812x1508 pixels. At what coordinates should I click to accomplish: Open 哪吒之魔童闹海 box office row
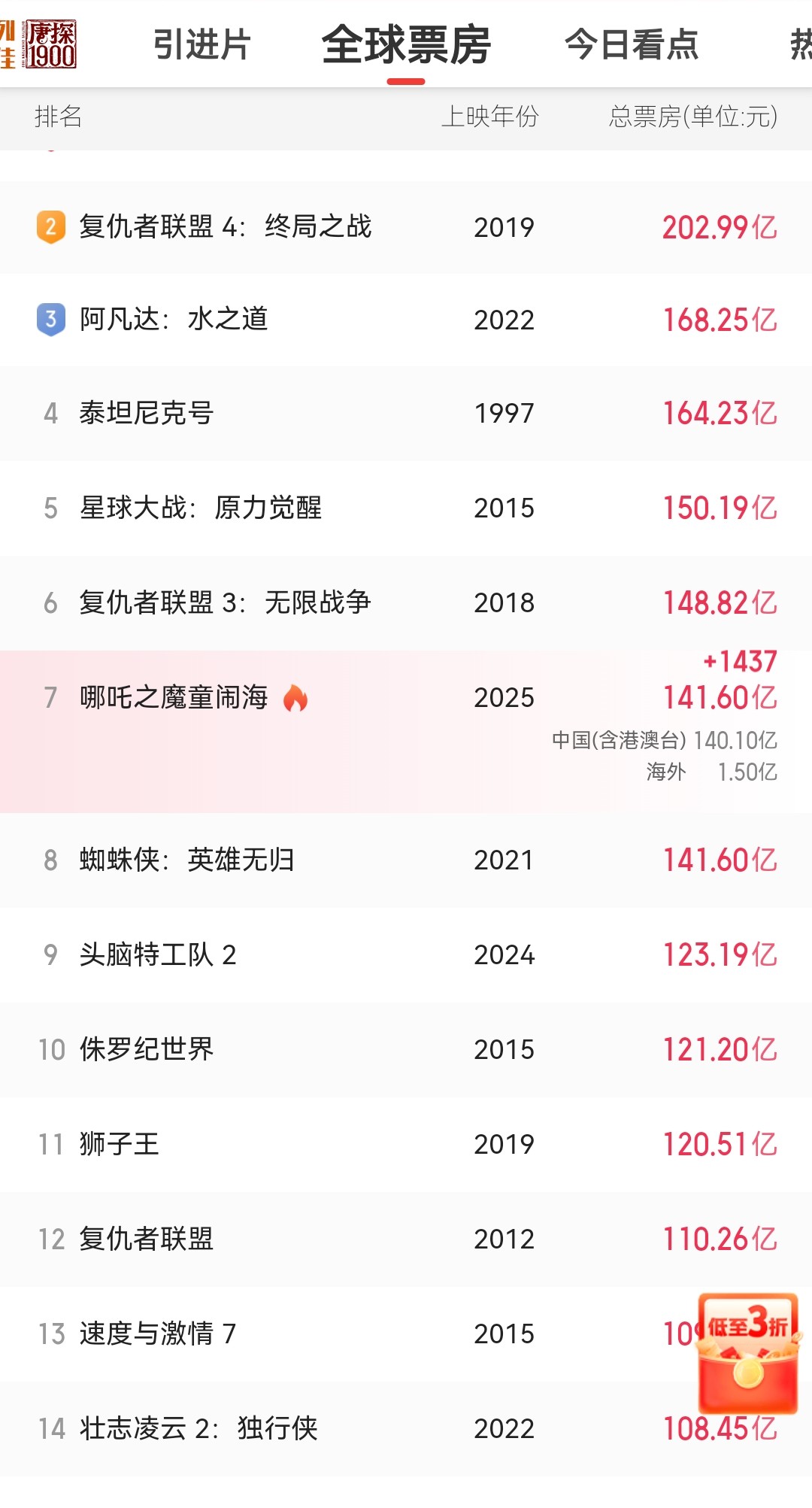[406, 731]
